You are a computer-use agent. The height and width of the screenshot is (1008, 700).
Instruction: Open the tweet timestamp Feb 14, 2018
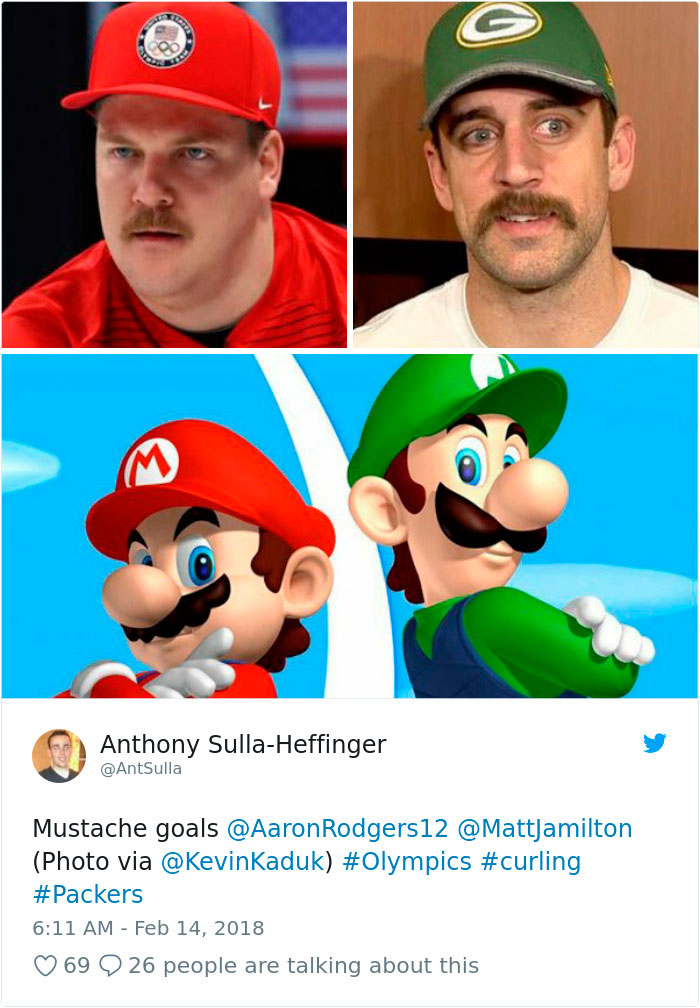click(148, 928)
